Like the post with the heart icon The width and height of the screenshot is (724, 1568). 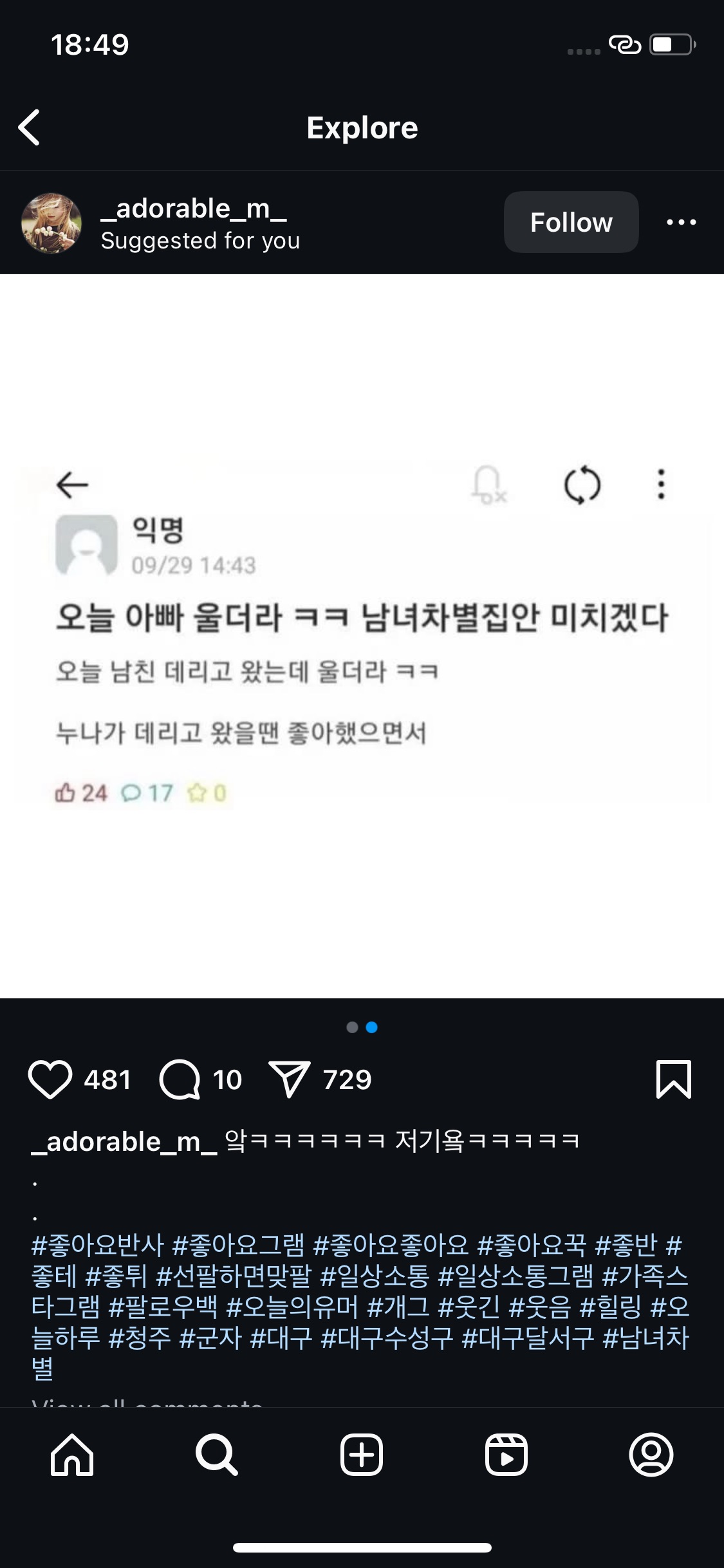point(50,1079)
